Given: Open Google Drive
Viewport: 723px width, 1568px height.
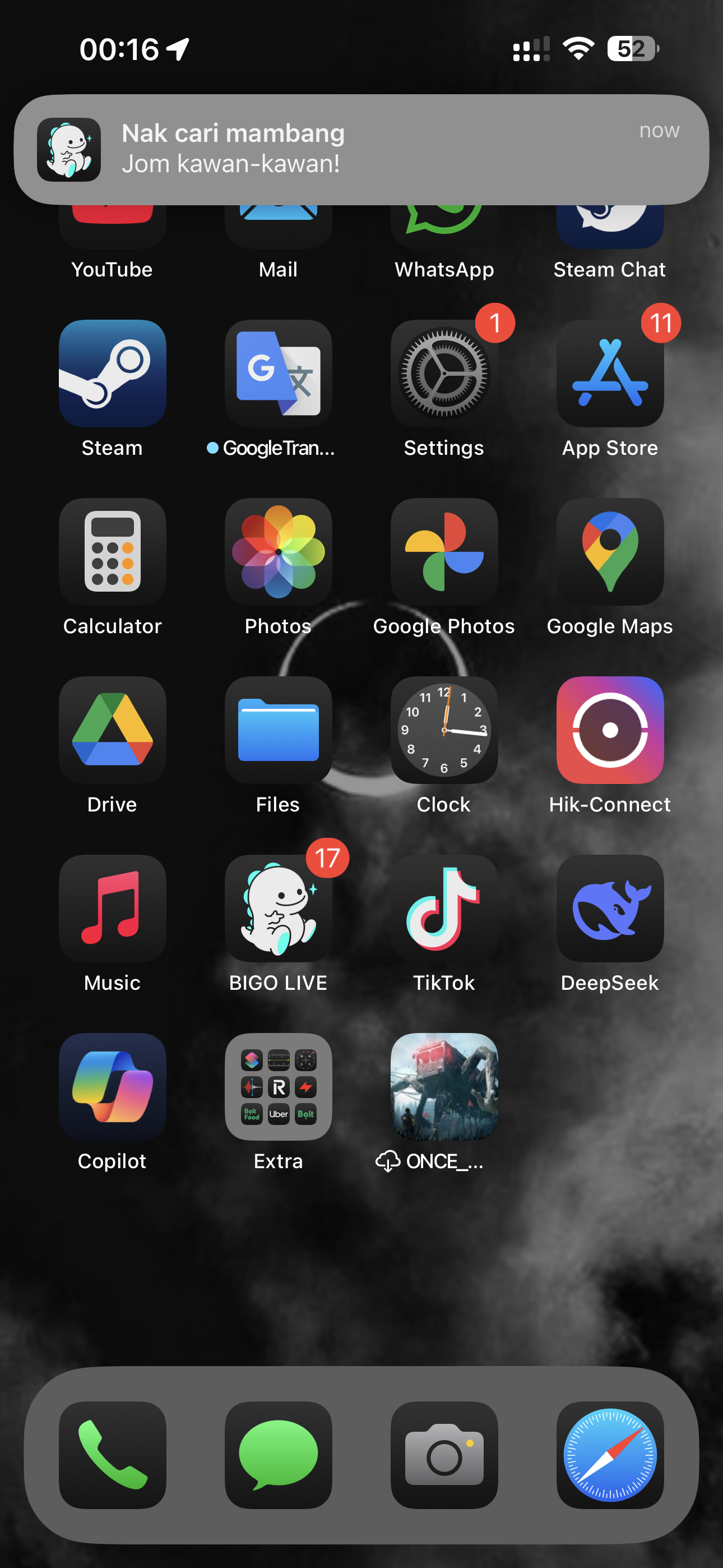Looking at the screenshot, I should (x=113, y=730).
